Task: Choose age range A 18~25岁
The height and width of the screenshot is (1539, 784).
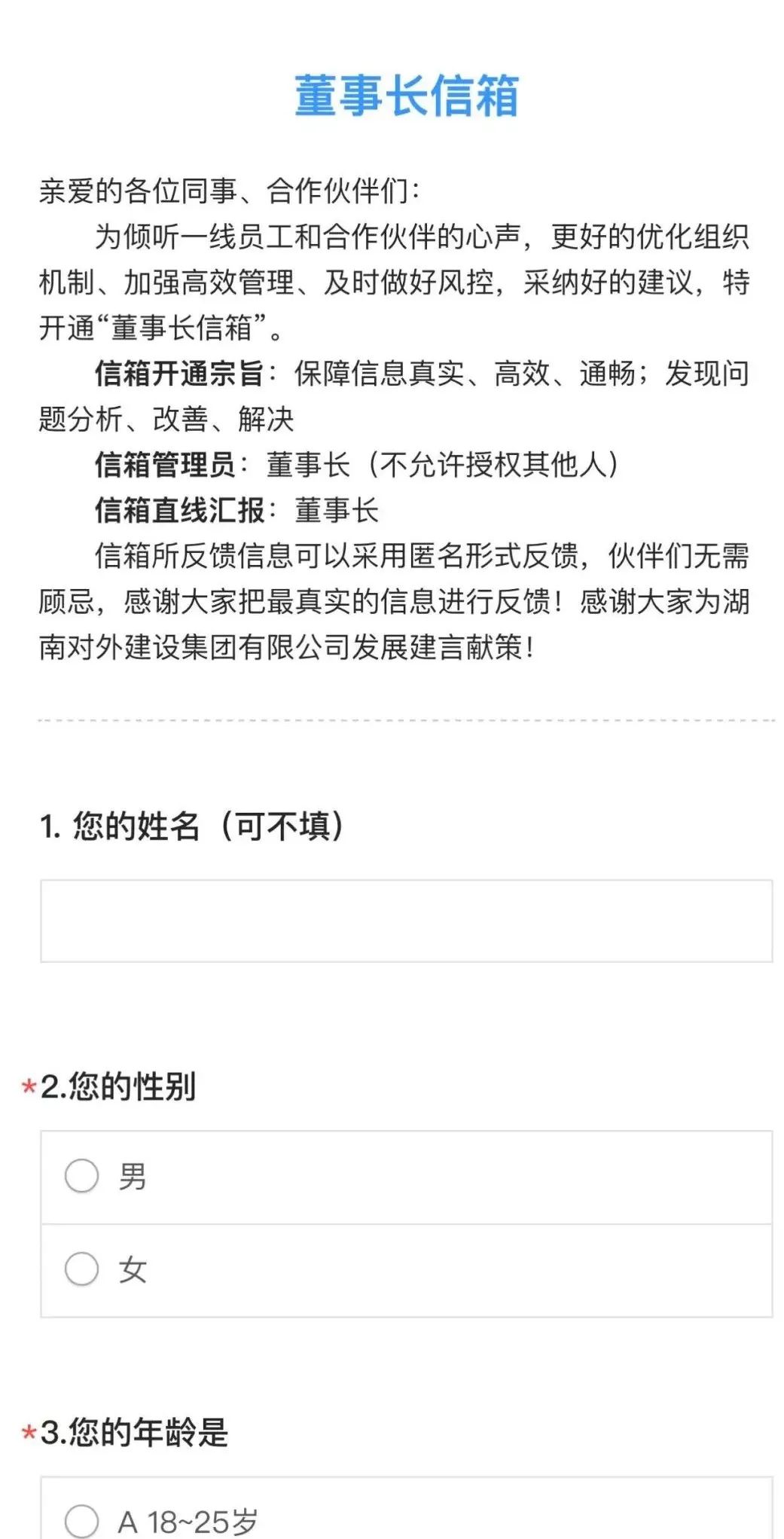Action: click(x=82, y=1521)
